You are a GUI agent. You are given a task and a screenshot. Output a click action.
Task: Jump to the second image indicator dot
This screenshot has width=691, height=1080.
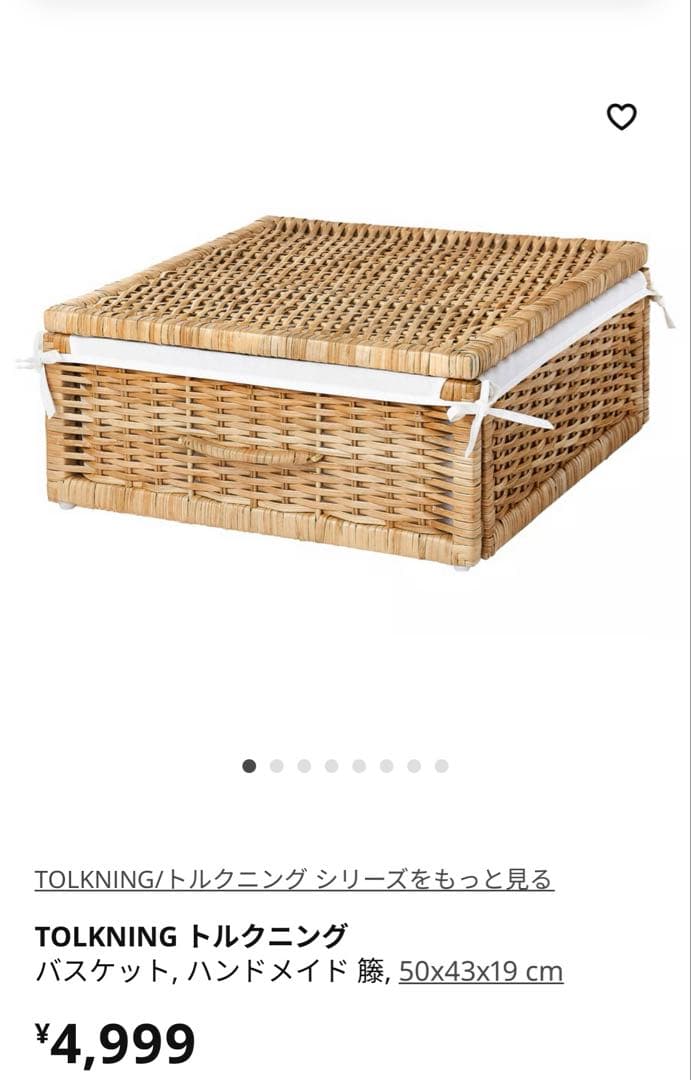point(277,766)
